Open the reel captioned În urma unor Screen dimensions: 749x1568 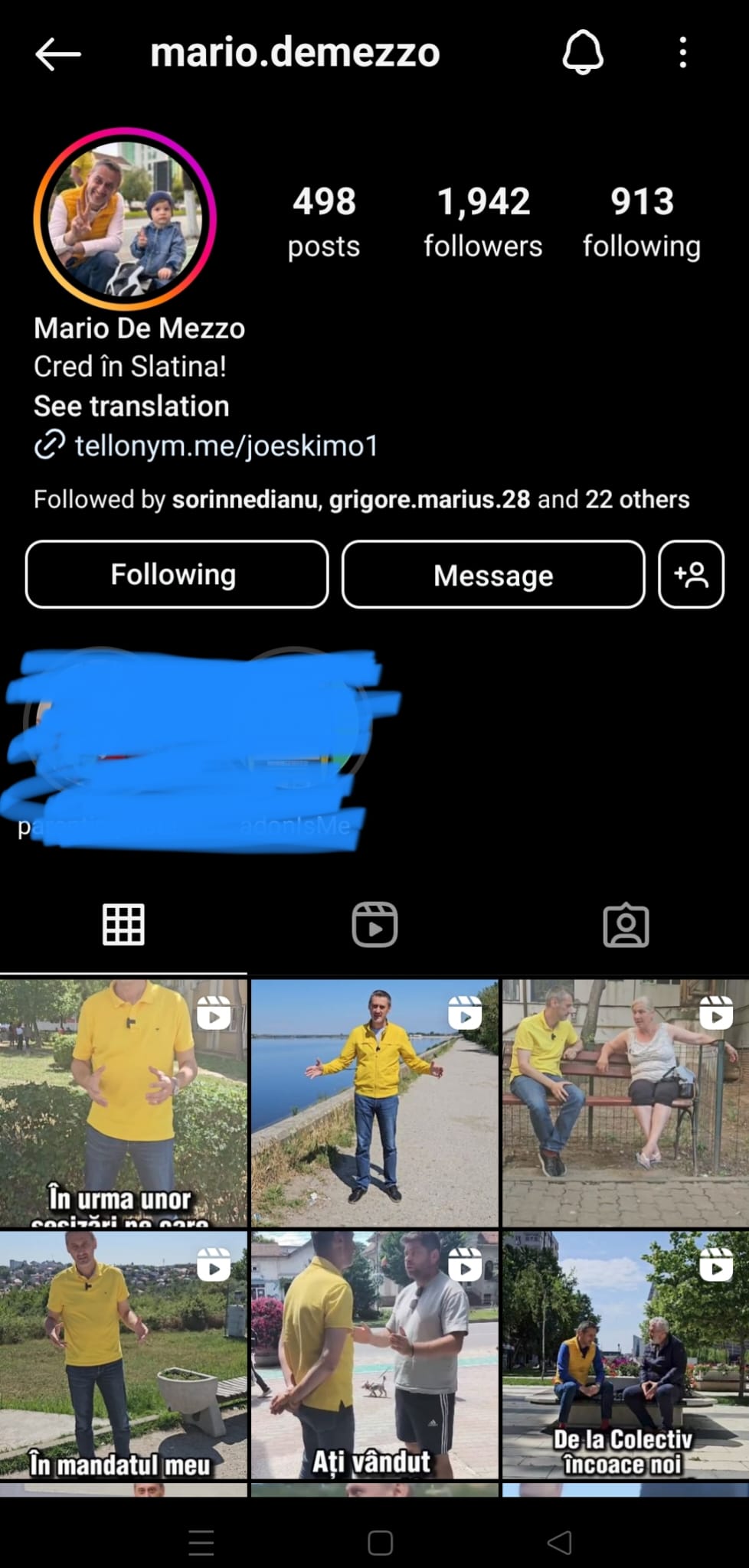123,1102
